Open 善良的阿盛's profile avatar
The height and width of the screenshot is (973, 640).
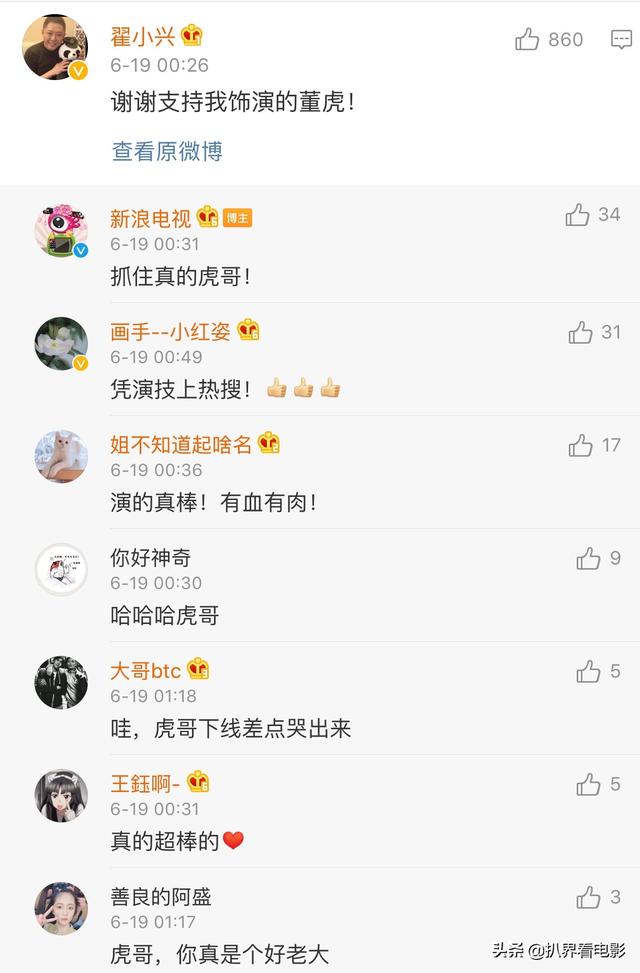click(x=61, y=908)
